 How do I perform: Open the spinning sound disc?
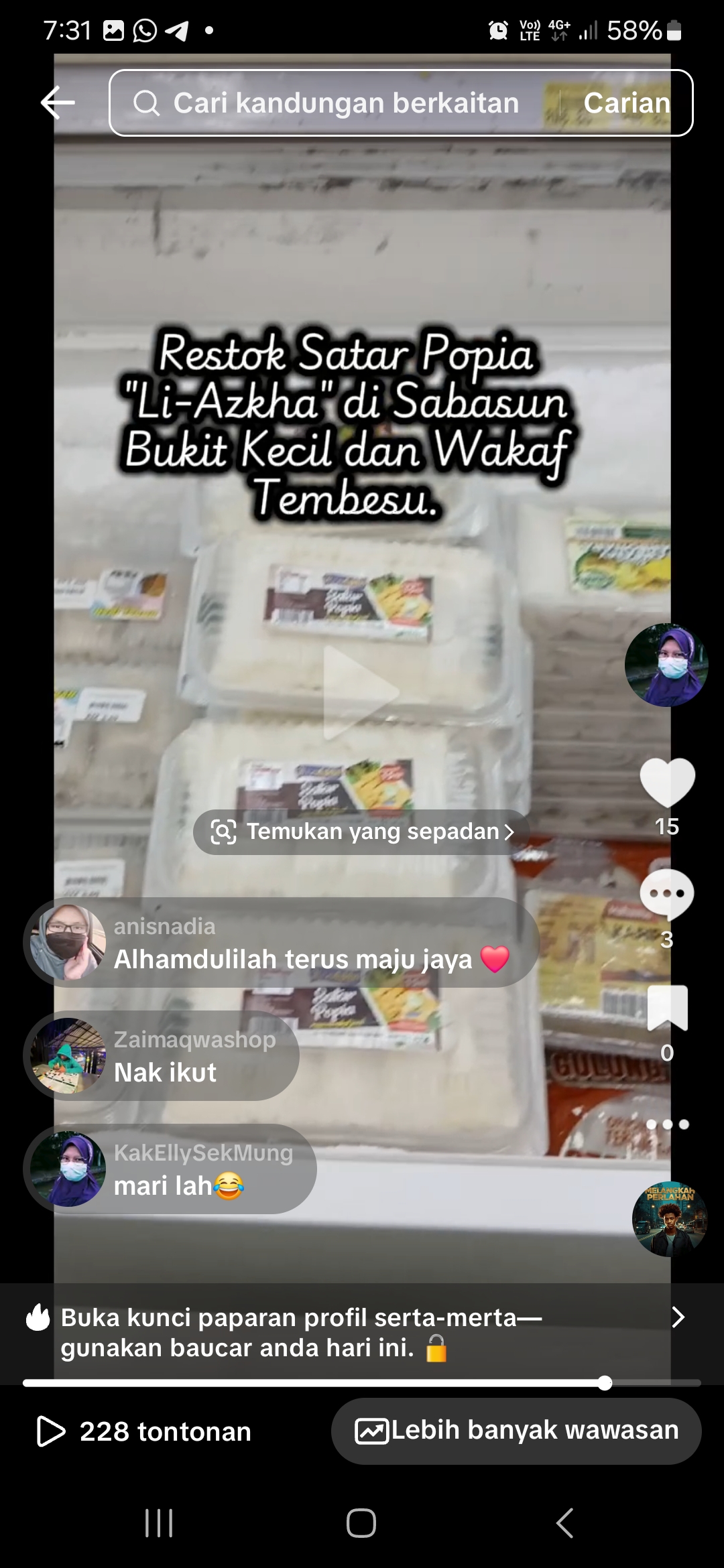pyautogui.click(x=669, y=1218)
